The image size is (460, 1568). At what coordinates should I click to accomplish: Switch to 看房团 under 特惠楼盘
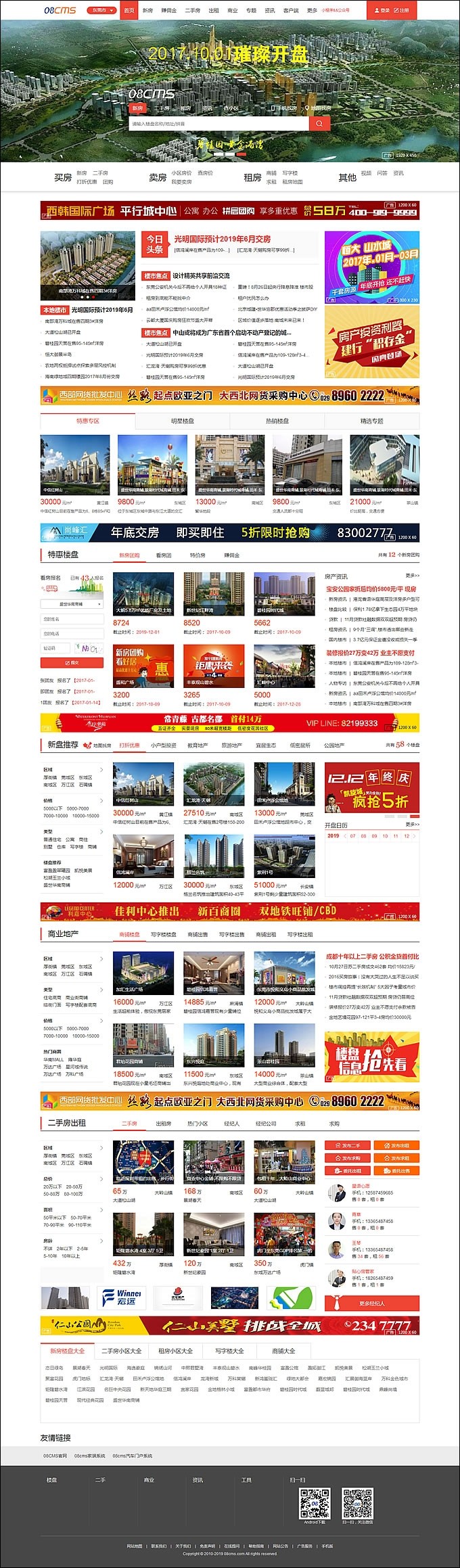point(164,555)
